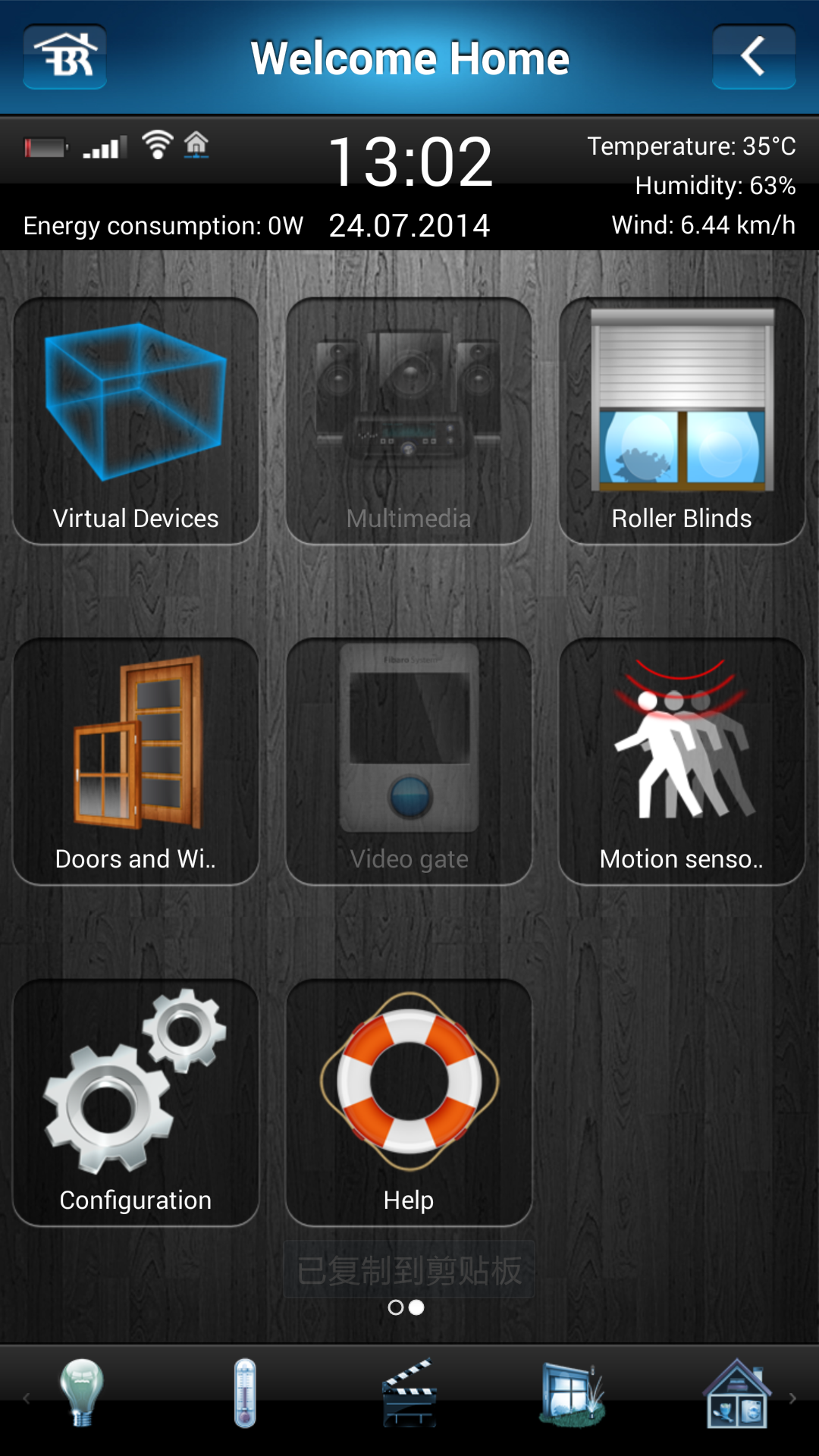The height and width of the screenshot is (1456, 819).
Task: Tap the left arrow in bottom bar
Action: click(26, 1398)
